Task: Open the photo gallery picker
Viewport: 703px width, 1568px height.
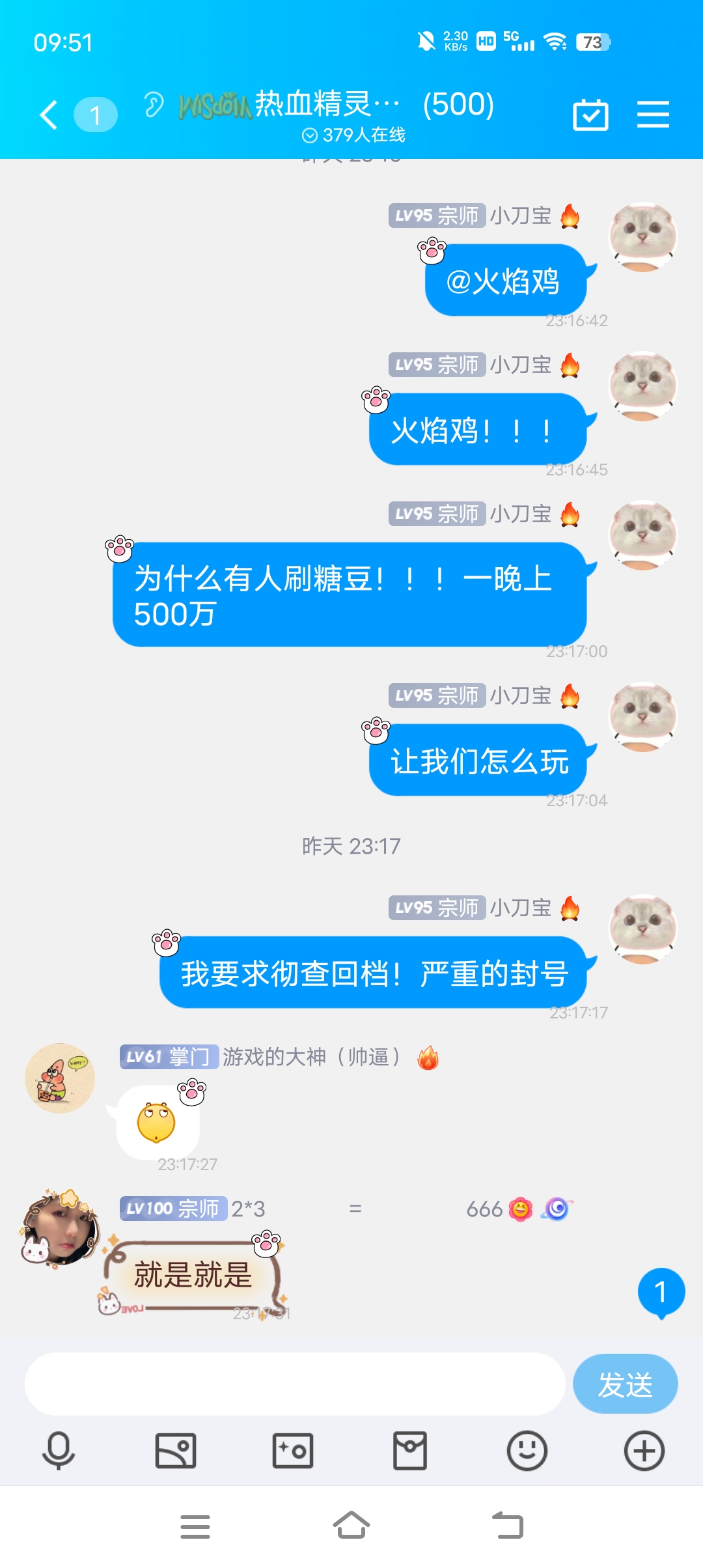Action: [176, 1451]
